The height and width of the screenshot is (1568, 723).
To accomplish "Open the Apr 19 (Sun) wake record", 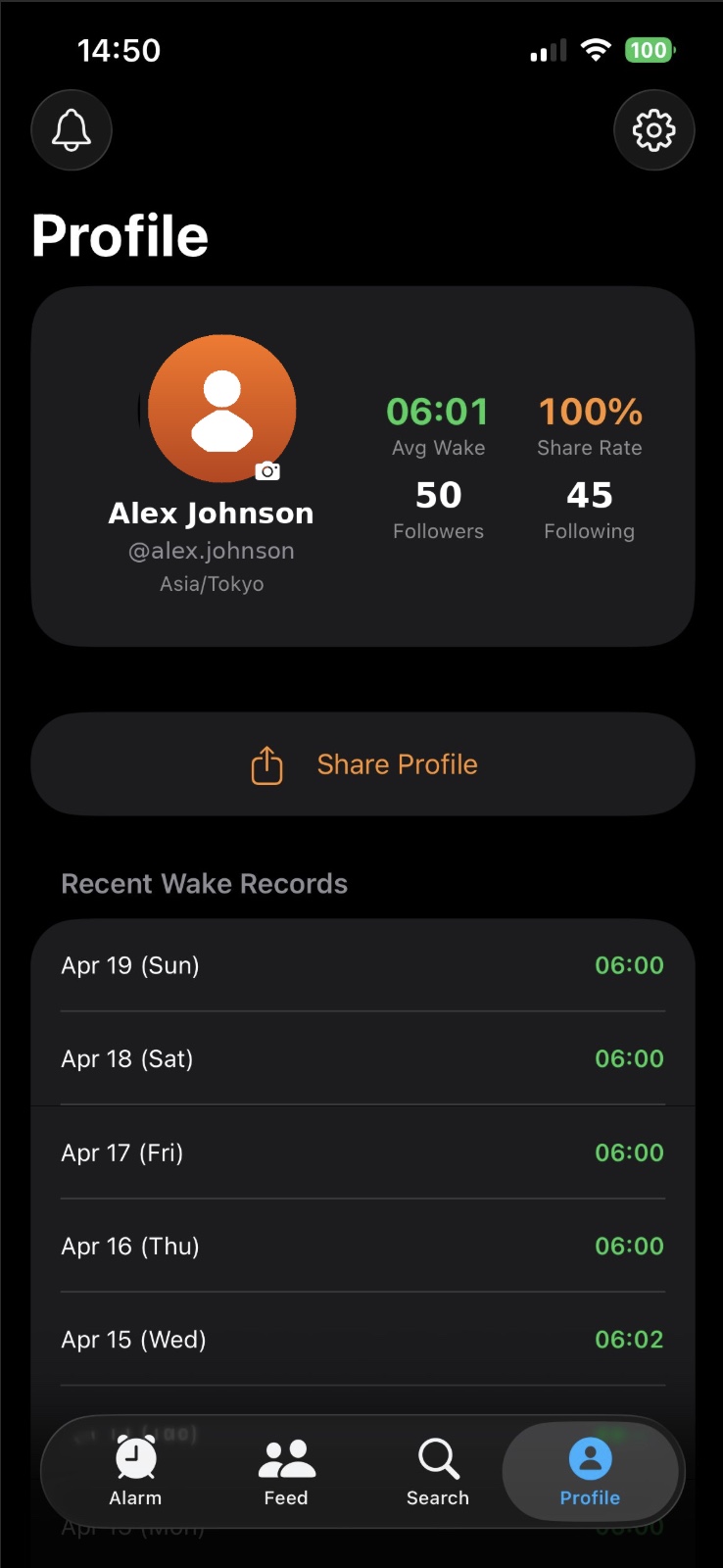I will [362, 965].
